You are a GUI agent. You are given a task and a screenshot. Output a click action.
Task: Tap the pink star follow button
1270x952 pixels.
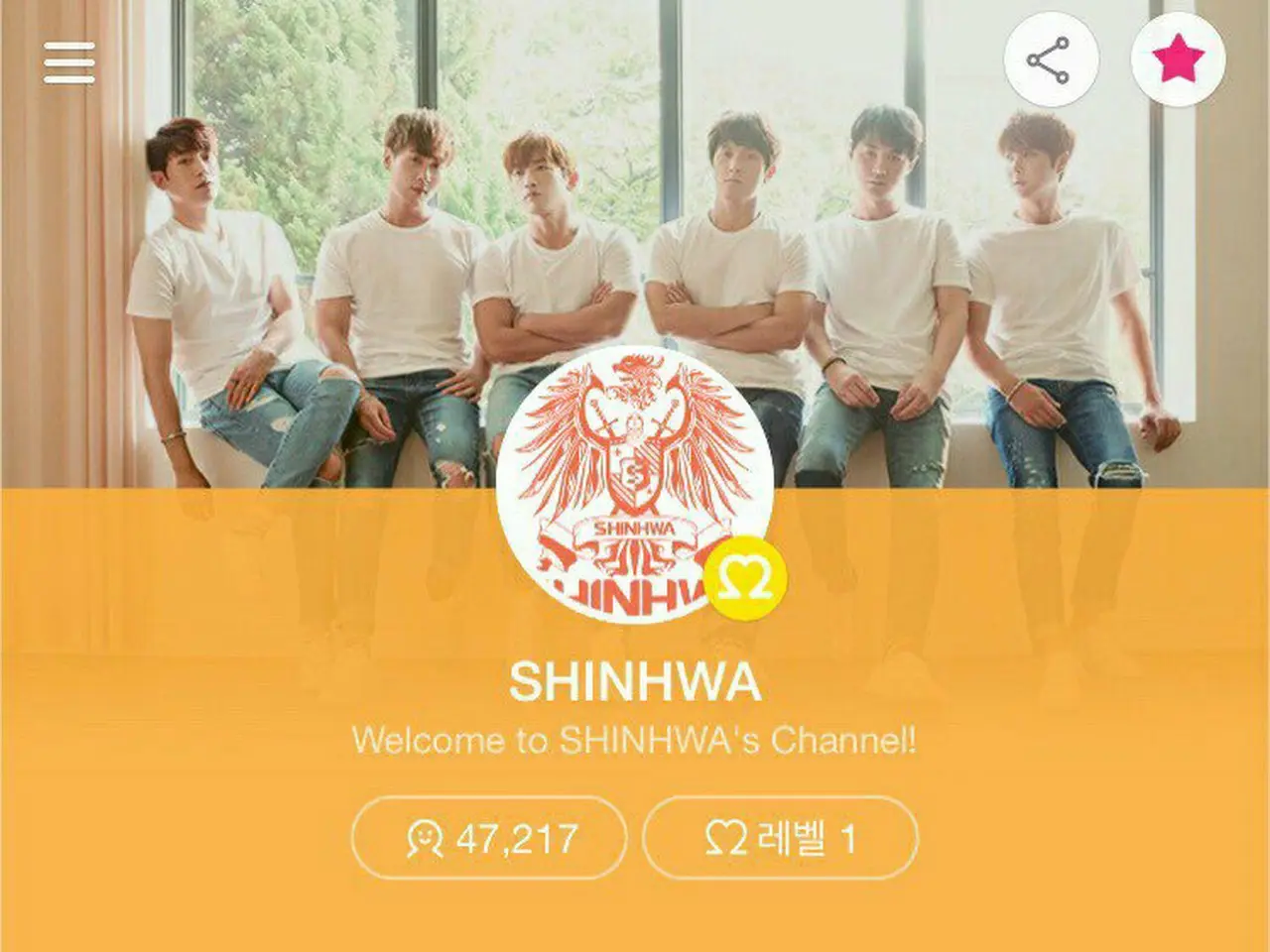1178,60
